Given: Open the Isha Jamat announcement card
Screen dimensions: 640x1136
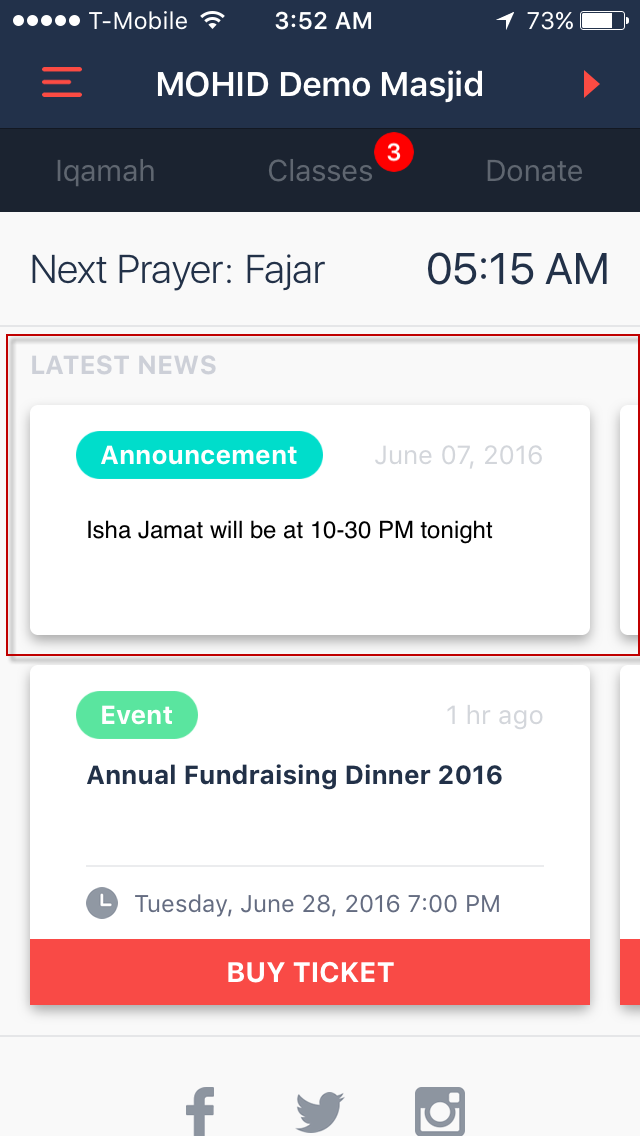Looking at the screenshot, I should [x=309, y=519].
